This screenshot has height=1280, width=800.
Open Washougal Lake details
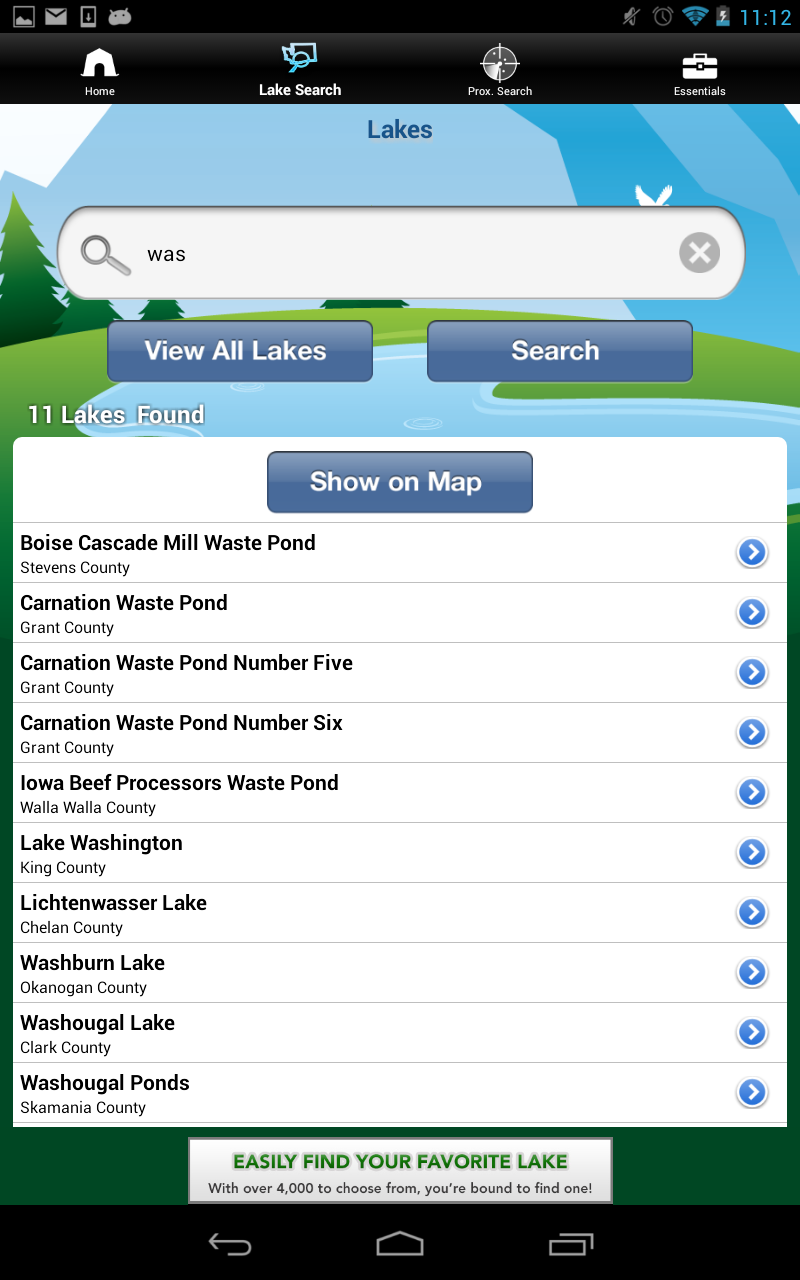point(380,1033)
